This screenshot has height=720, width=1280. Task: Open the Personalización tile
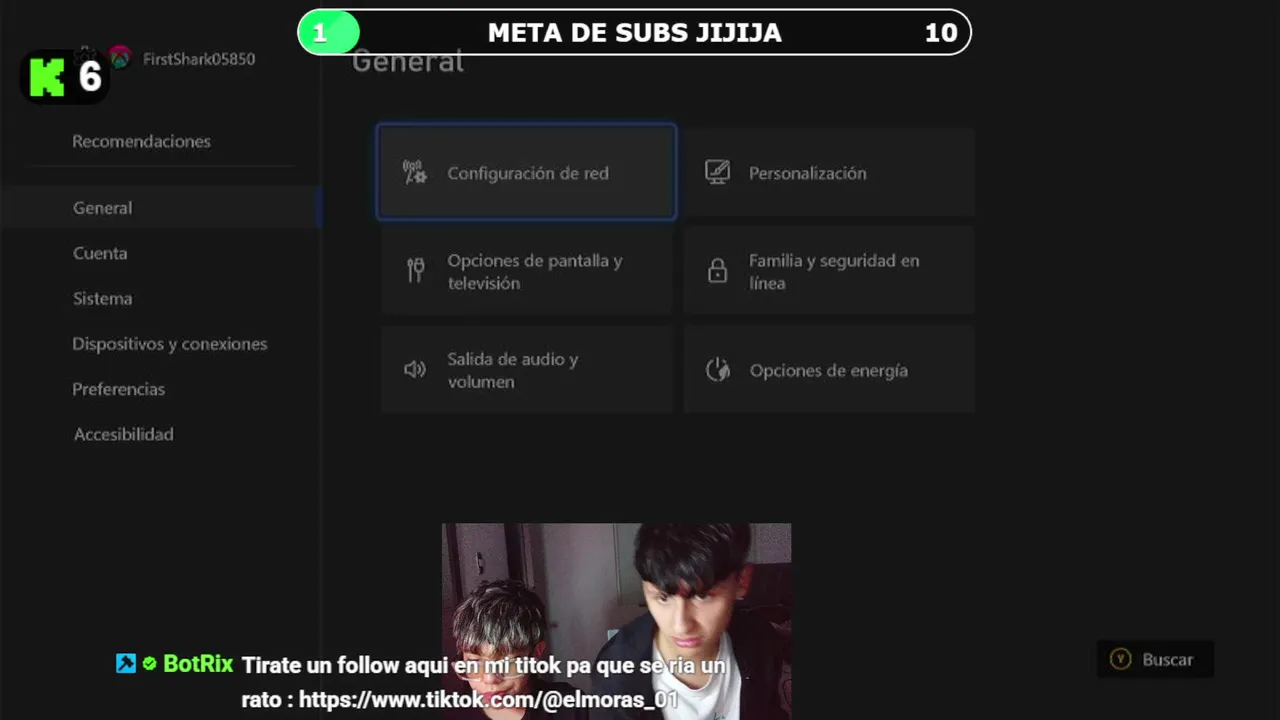pos(829,172)
